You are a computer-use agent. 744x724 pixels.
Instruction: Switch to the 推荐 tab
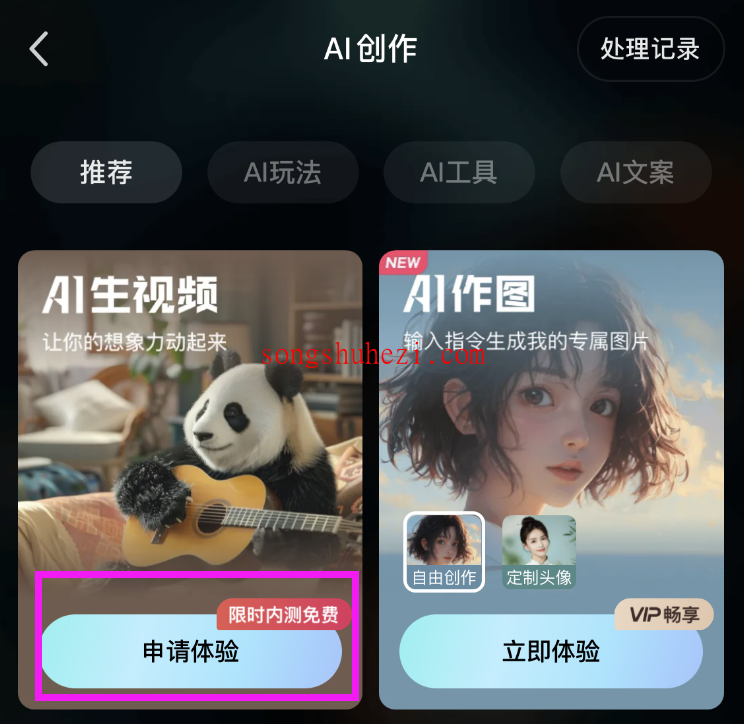(106, 172)
